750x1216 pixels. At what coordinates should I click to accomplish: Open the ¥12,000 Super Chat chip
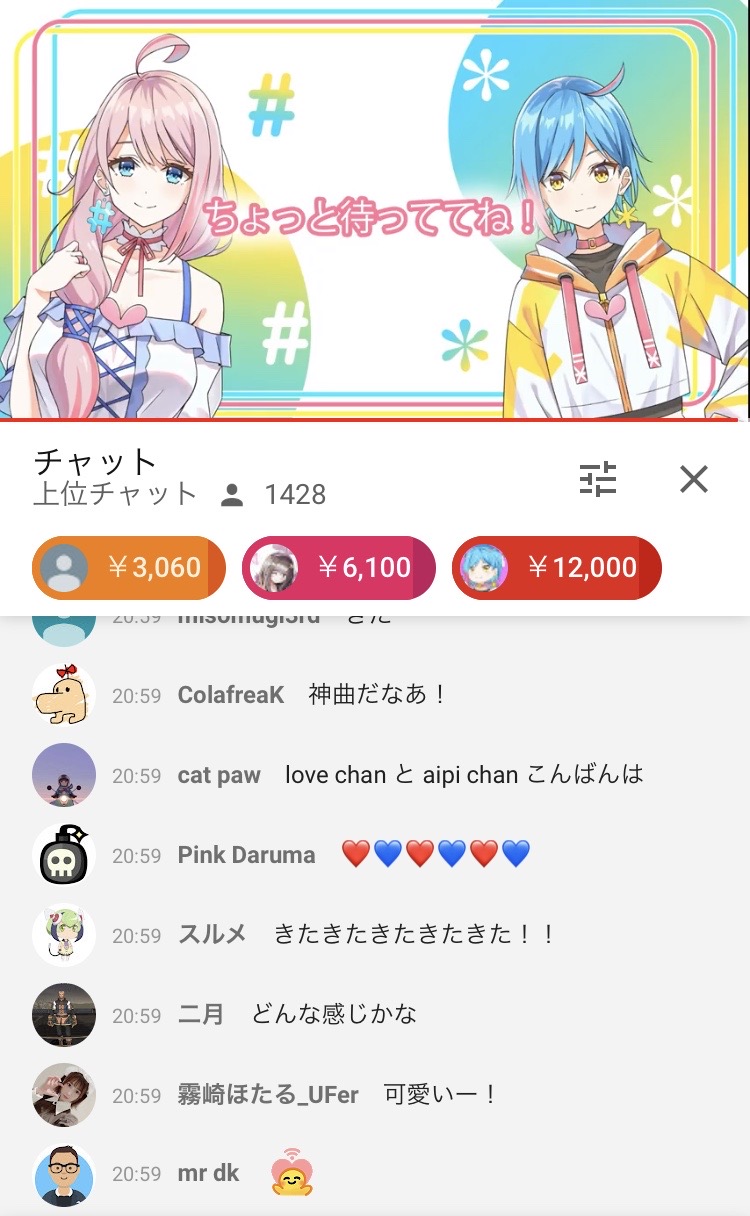557,568
